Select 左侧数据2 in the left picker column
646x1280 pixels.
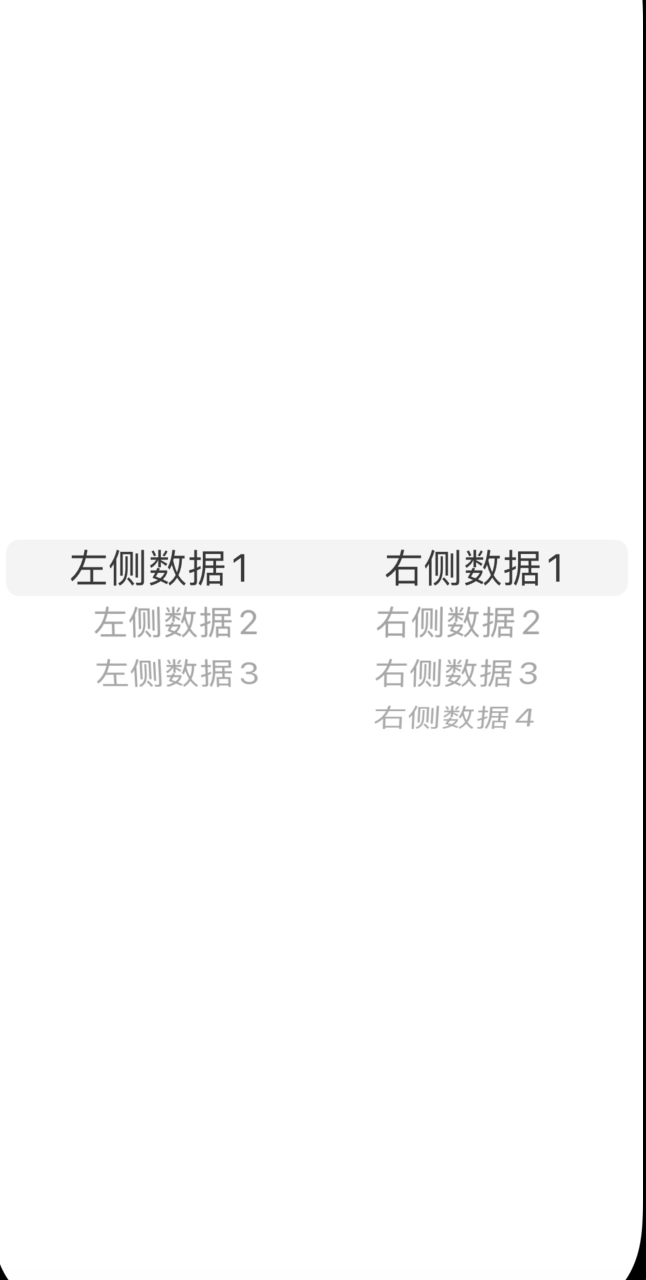pos(176,623)
